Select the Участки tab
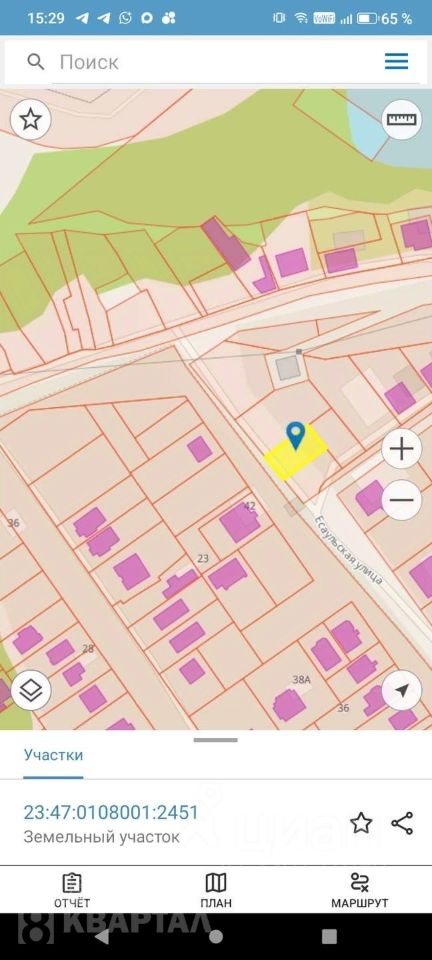Image resolution: width=432 pixels, height=960 pixels. (x=53, y=755)
